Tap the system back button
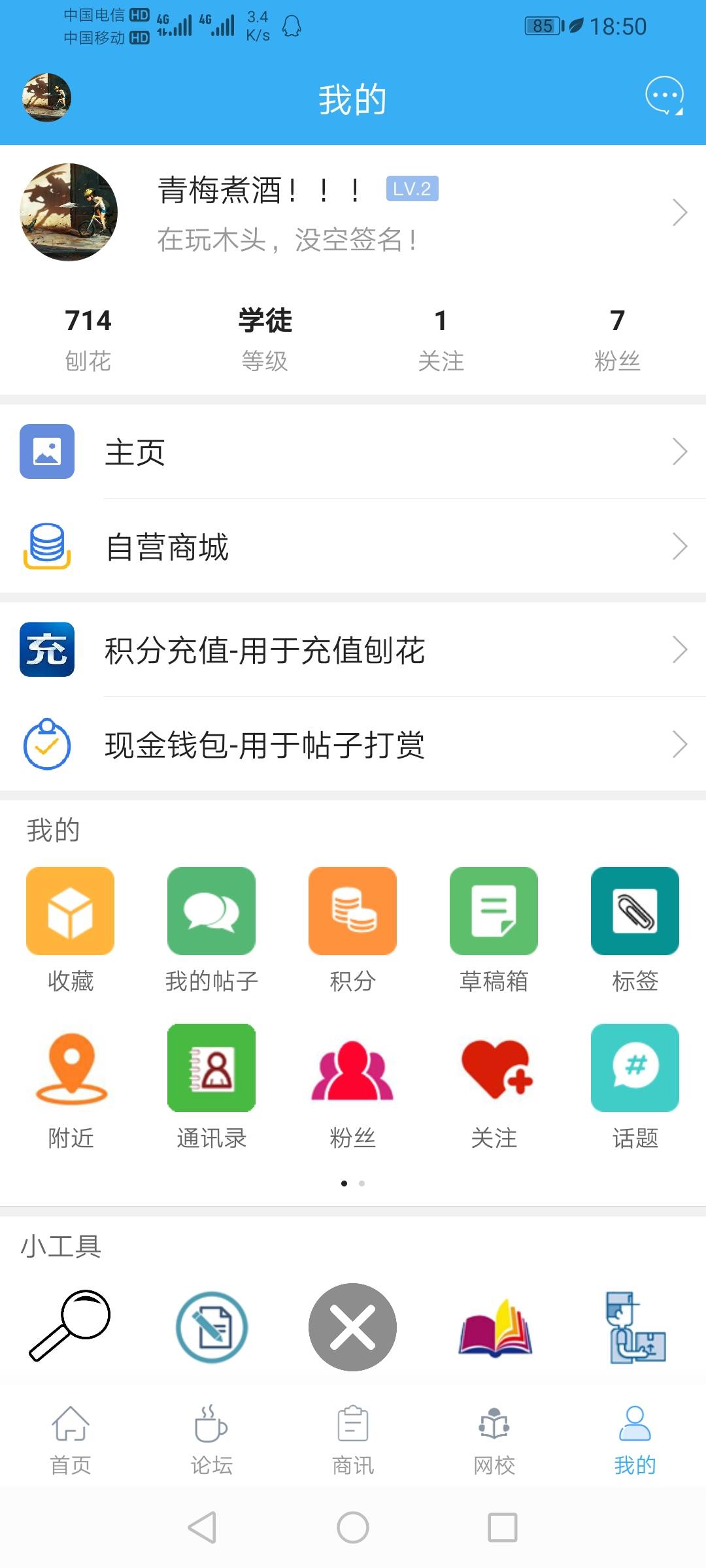This screenshot has width=706, height=1568. pos(202,1527)
